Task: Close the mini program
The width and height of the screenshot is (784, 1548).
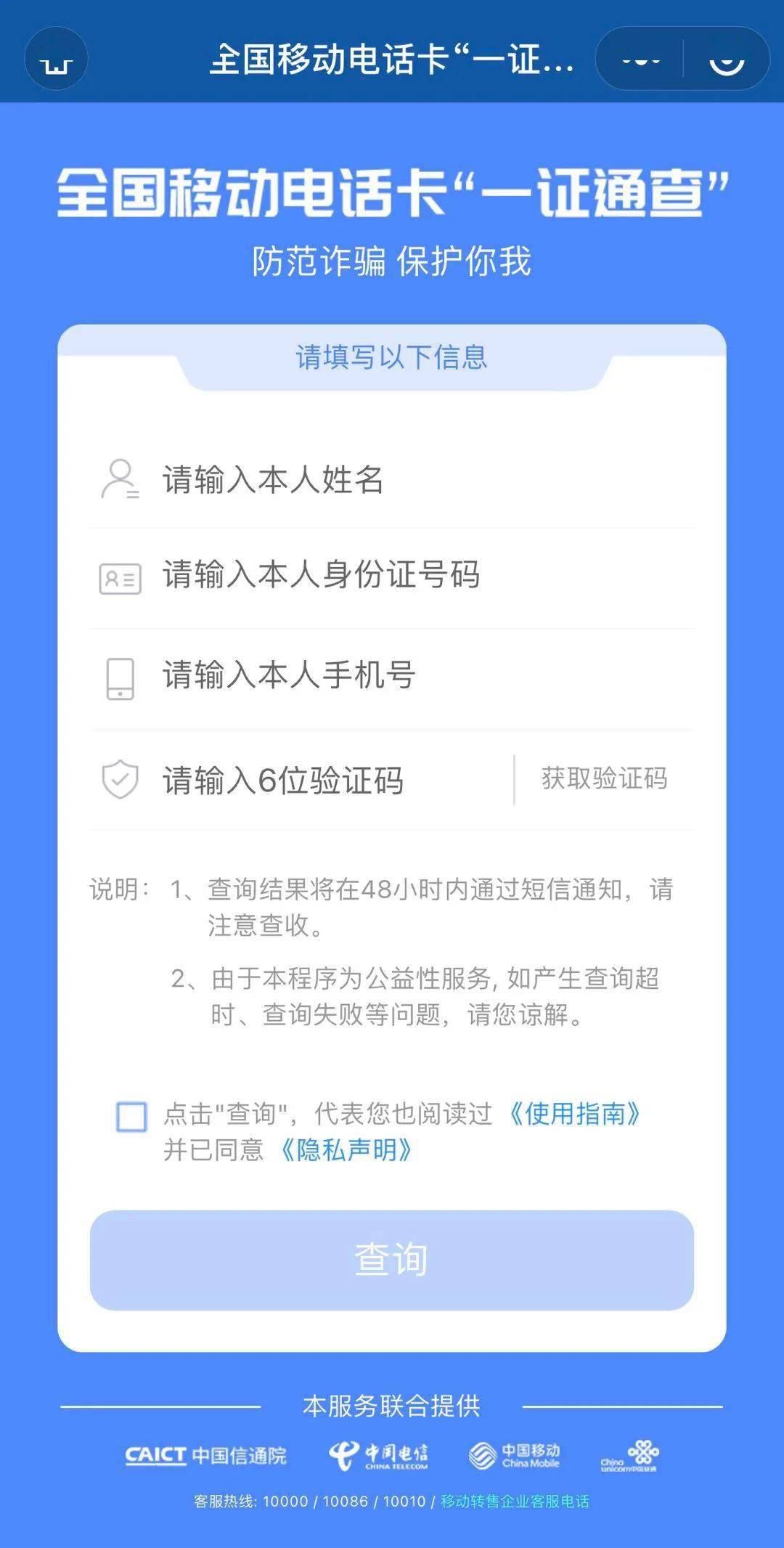Action: (x=727, y=59)
